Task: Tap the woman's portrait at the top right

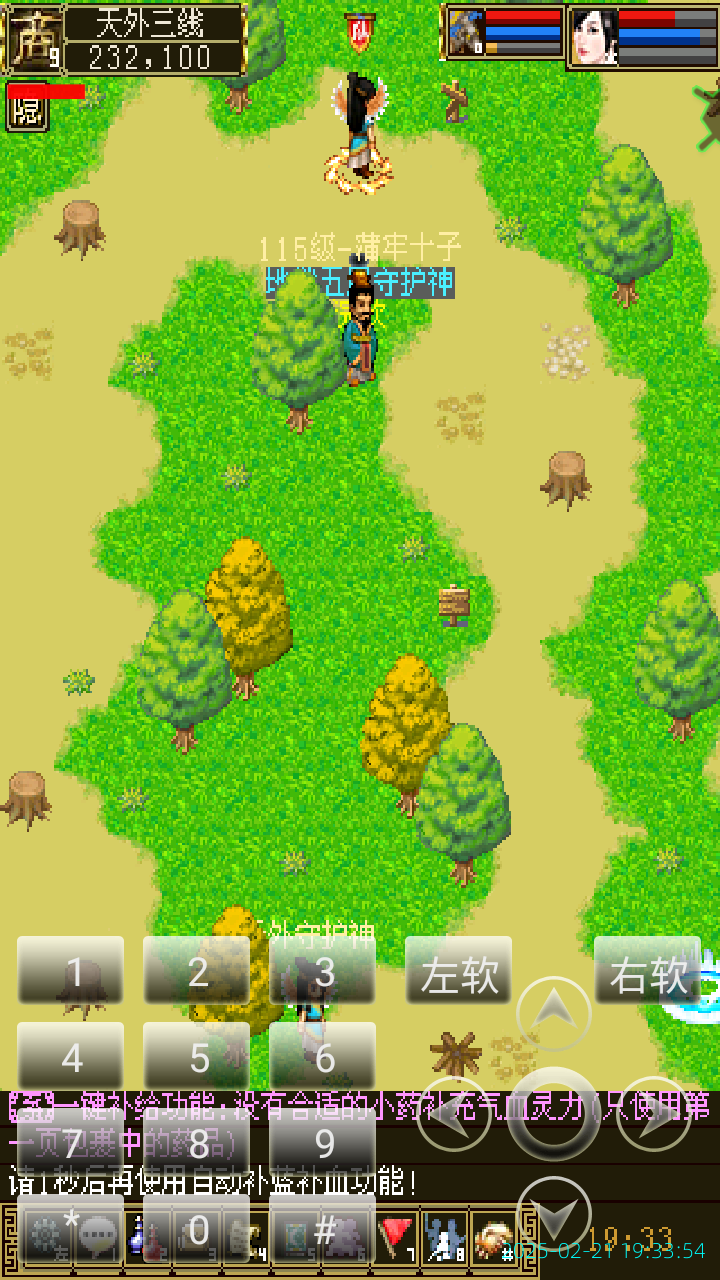Action: pos(593,37)
